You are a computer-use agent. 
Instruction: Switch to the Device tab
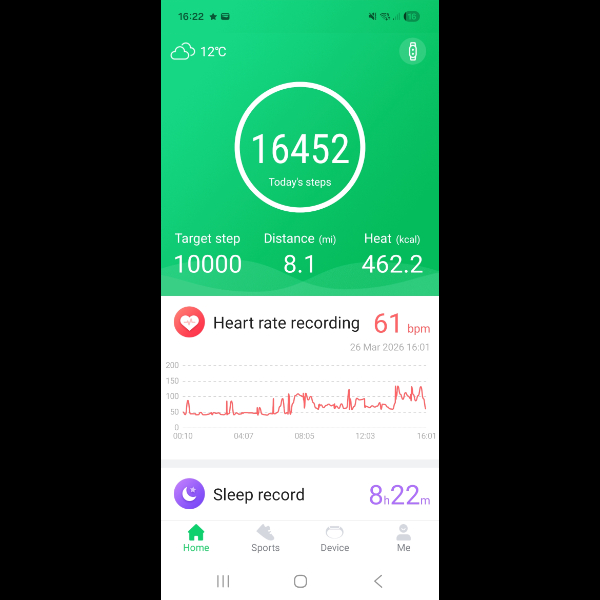[334, 538]
